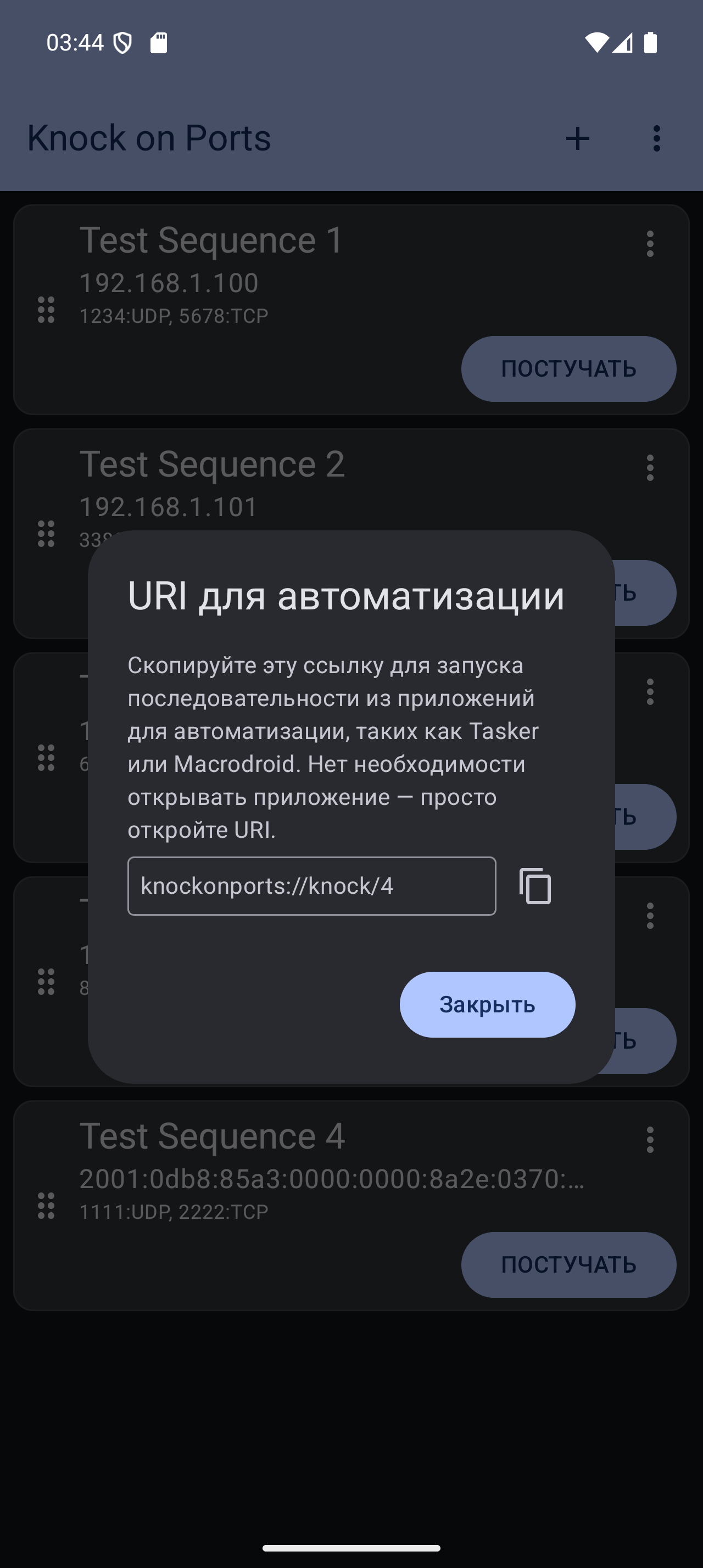Tap the knockonports://knock/4 URI field
Image resolution: width=703 pixels, height=1568 pixels.
click(x=311, y=886)
